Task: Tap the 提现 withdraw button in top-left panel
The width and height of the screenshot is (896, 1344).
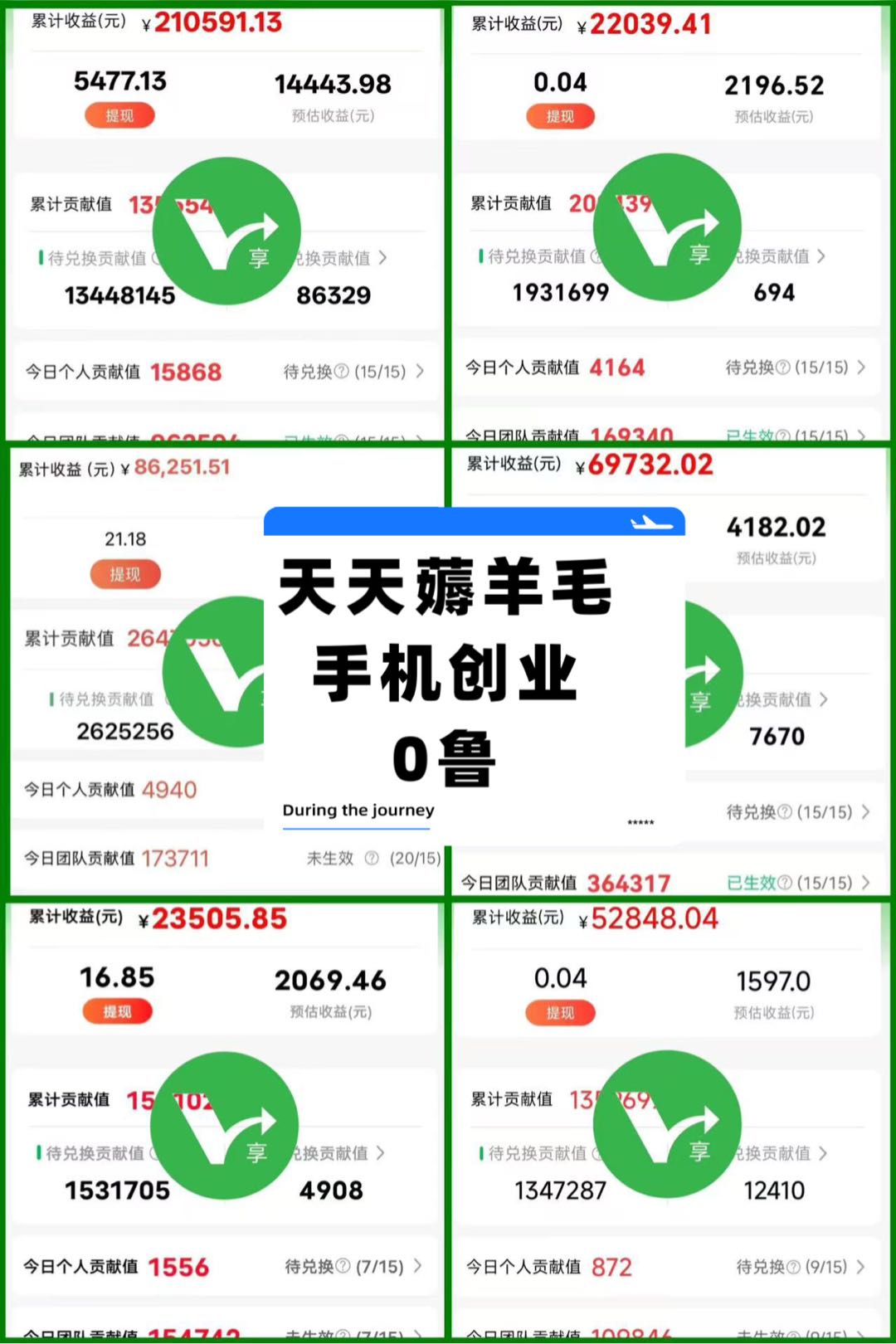Action: point(119,115)
